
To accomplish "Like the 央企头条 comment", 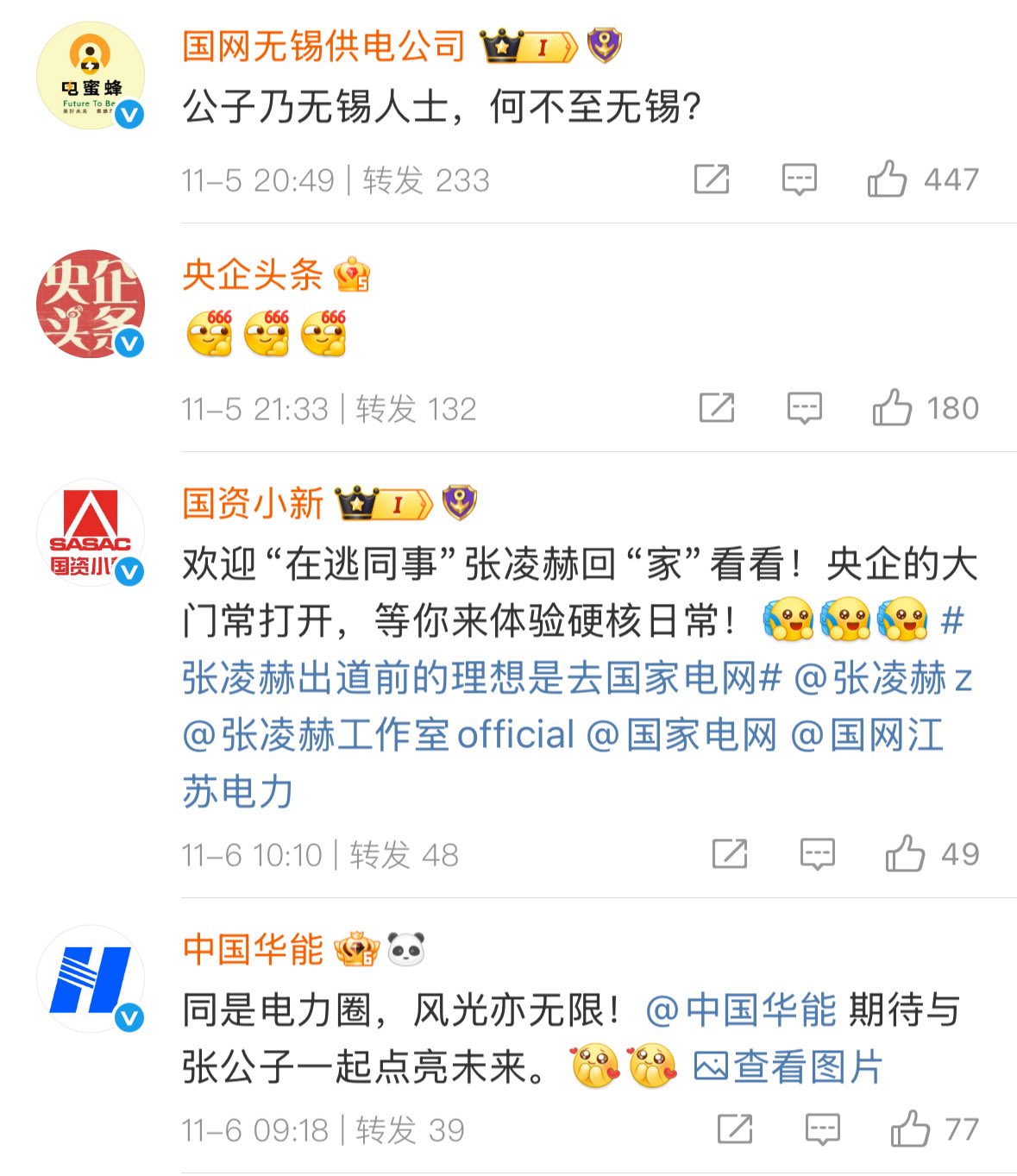I will click(892, 408).
